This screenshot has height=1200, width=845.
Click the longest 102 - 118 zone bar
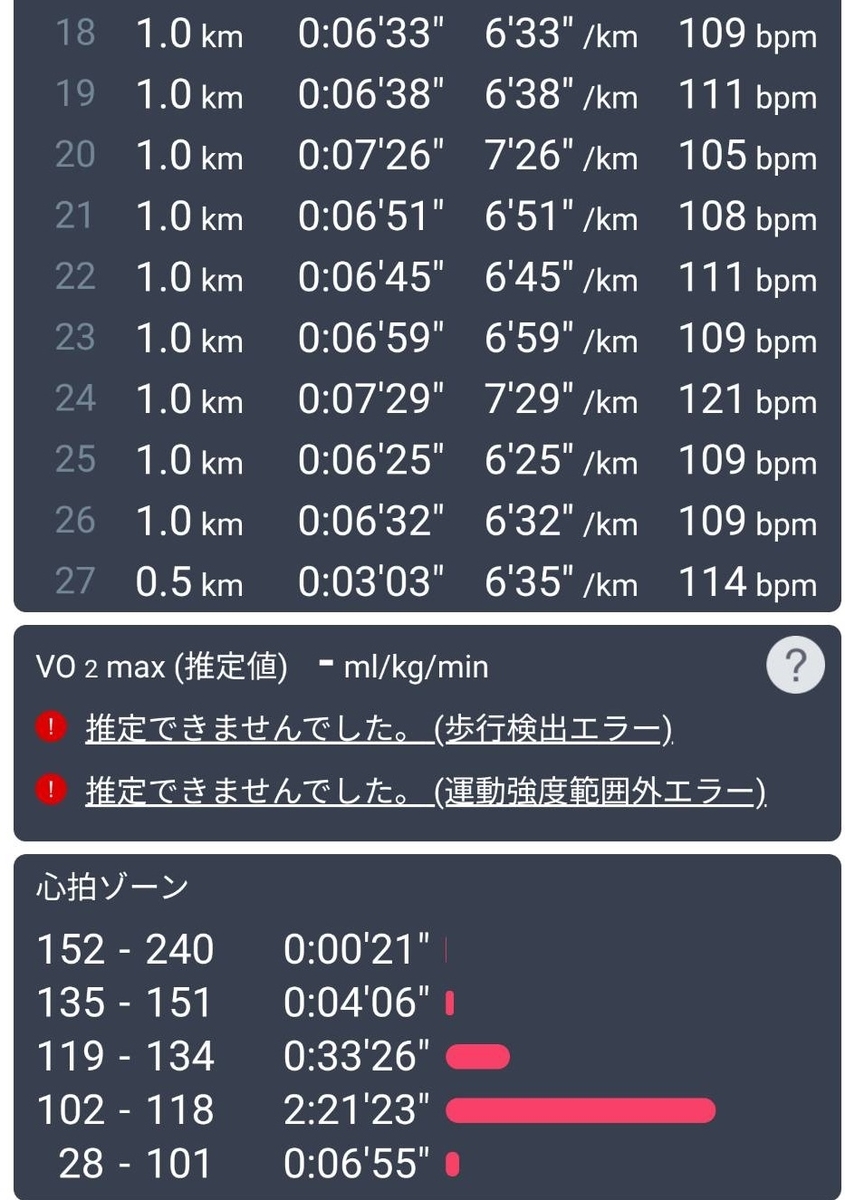[580, 1110]
